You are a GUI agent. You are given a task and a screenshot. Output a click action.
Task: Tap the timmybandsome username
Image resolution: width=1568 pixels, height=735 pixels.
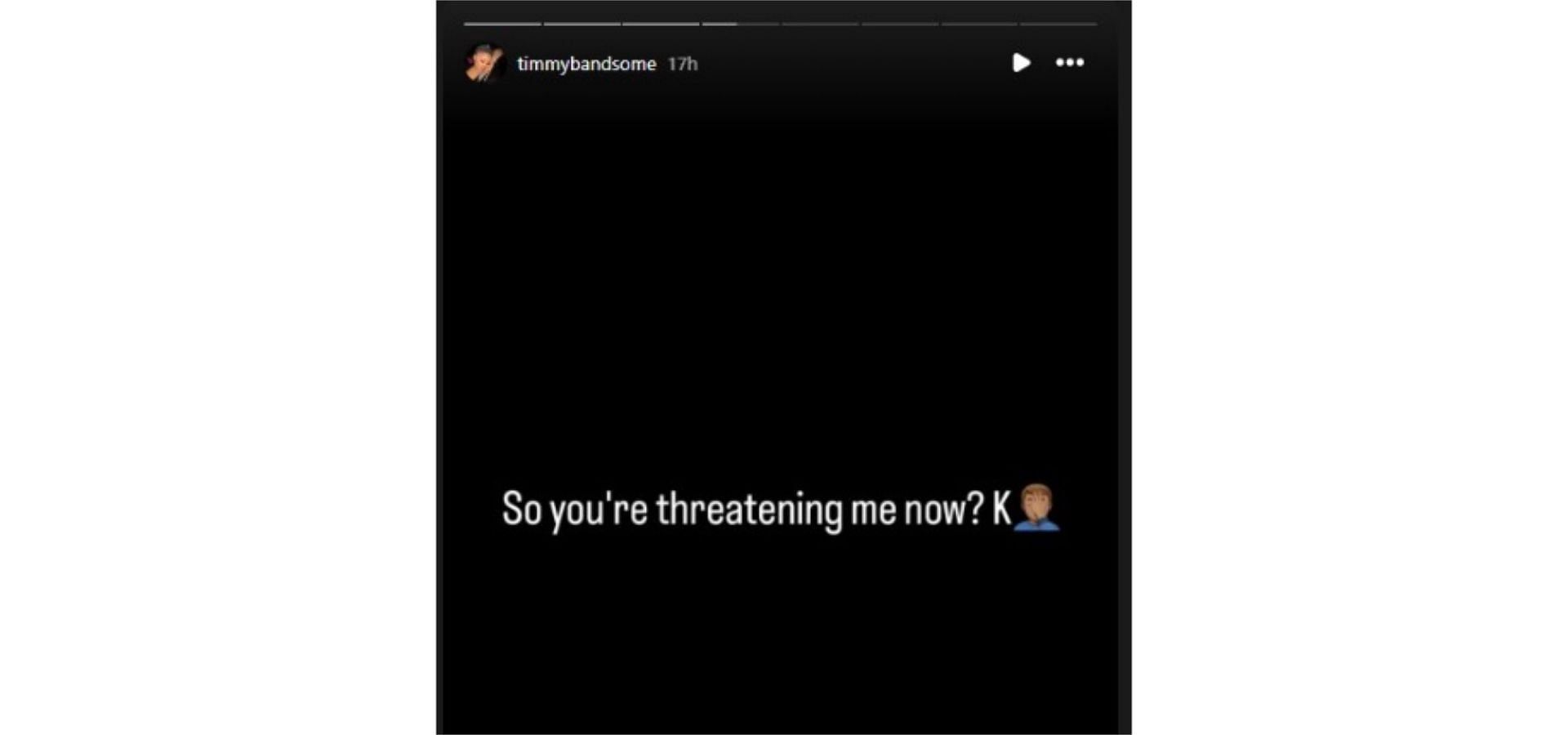click(586, 64)
